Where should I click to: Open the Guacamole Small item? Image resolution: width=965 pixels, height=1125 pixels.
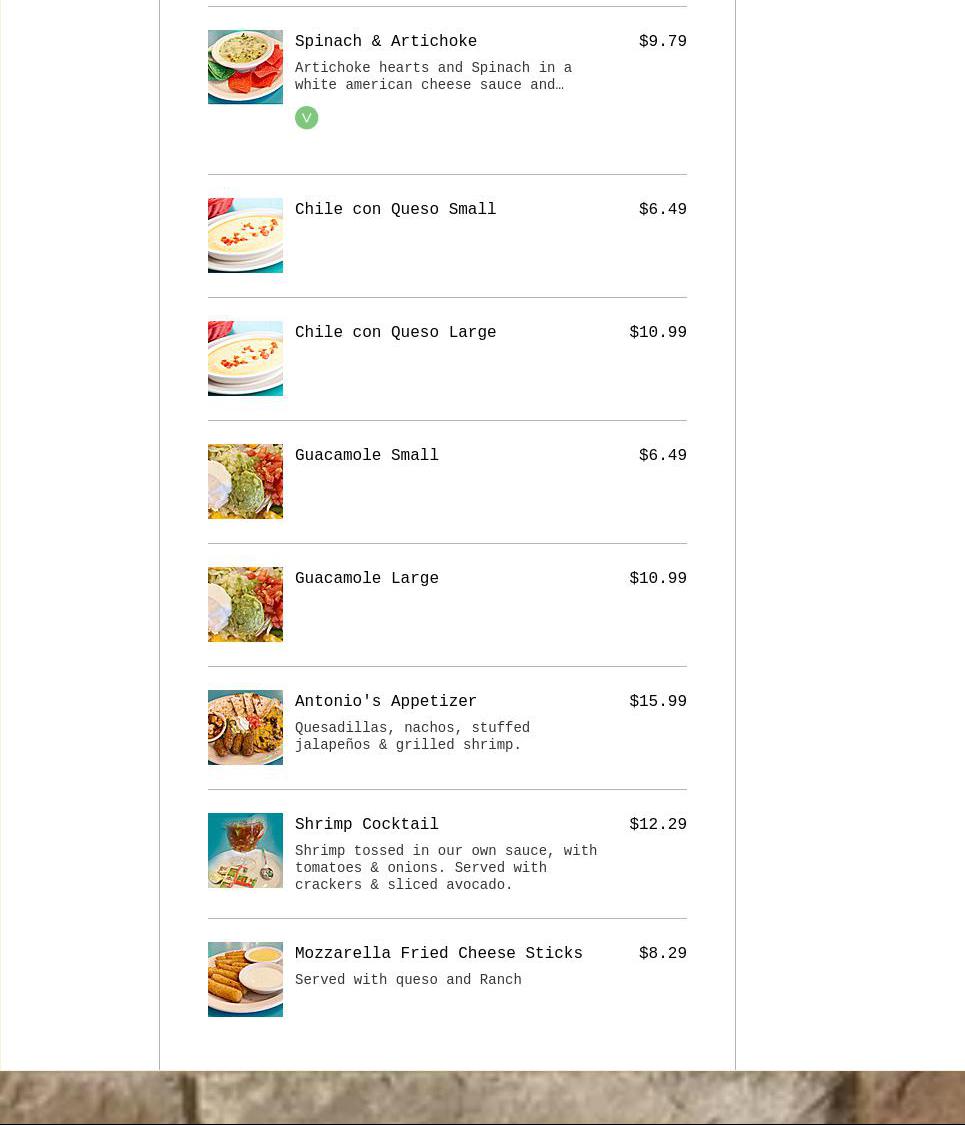(366, 456)
